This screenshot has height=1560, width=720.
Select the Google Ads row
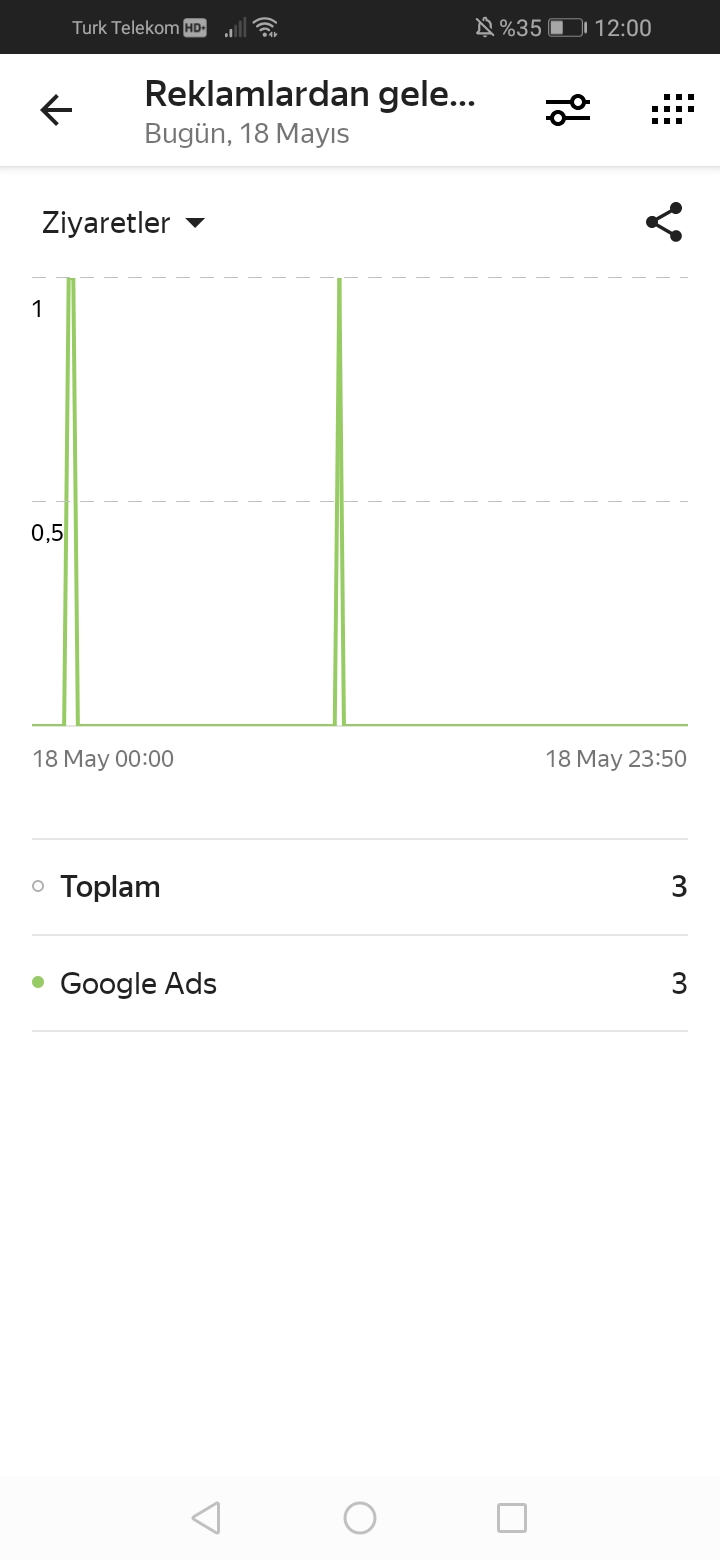[360, 983]
